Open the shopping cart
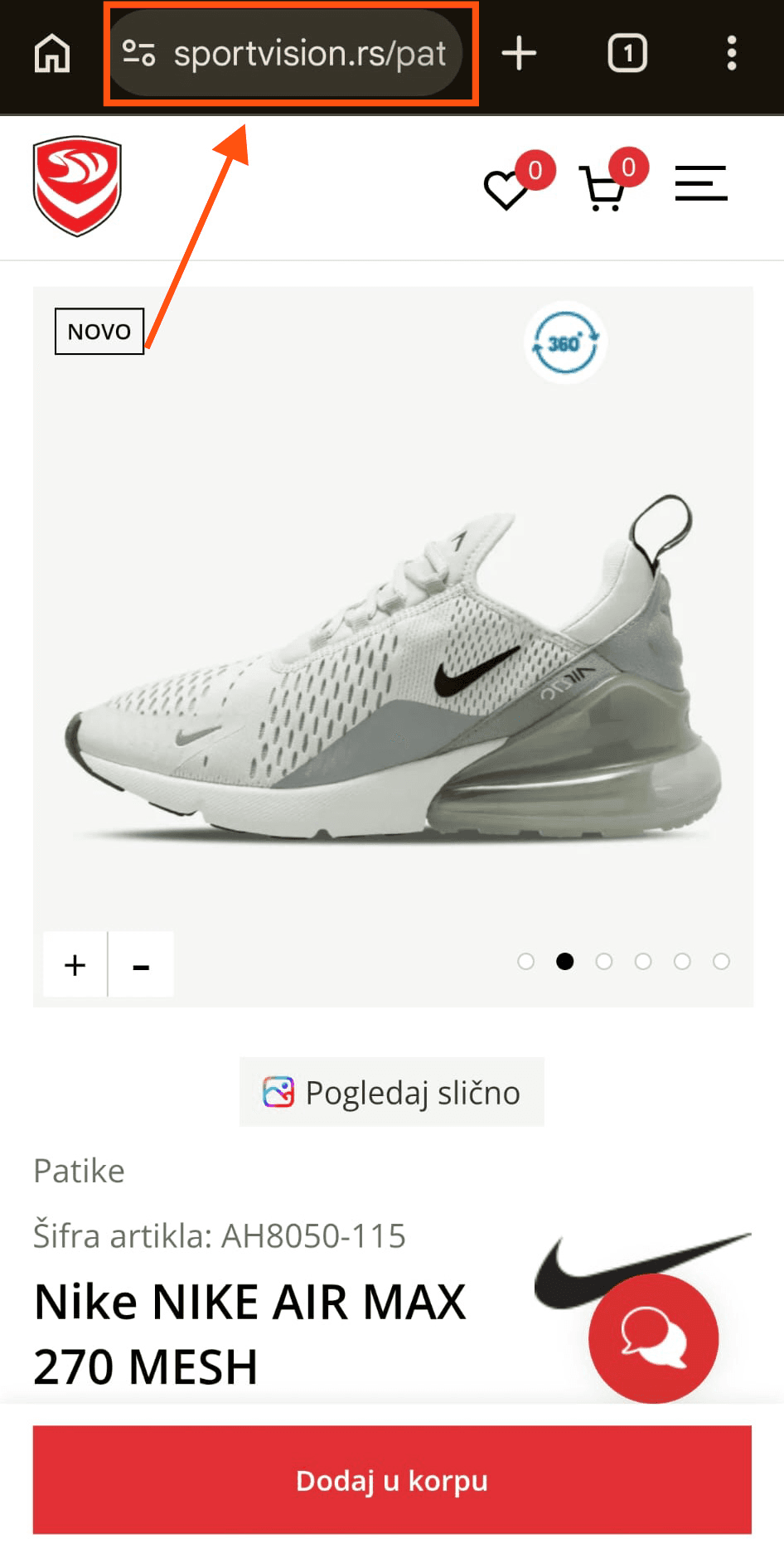784x1548 pixels. [603, 188]
